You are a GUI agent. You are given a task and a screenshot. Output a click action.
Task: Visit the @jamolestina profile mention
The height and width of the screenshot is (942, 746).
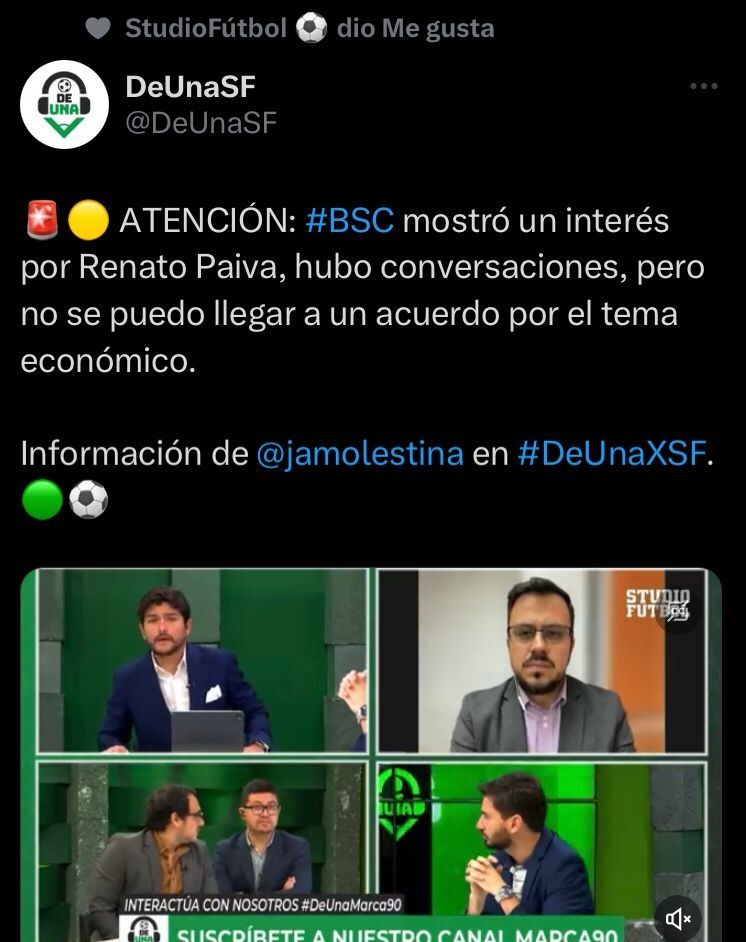[x=360, y=454]
